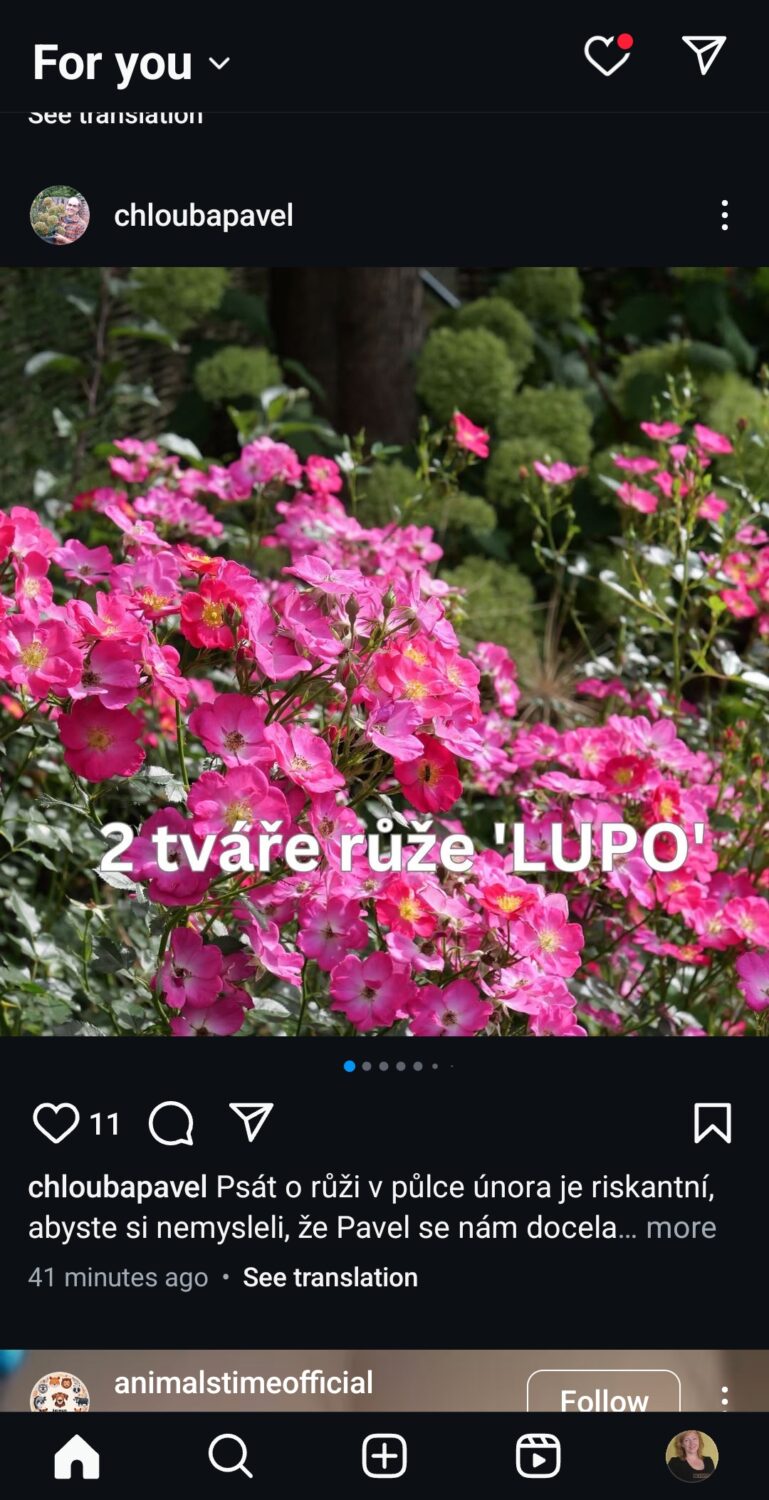Screen dimensions: 769x1500
Task: Open the chloubapavel username in post header
Action: pos(204,215)
